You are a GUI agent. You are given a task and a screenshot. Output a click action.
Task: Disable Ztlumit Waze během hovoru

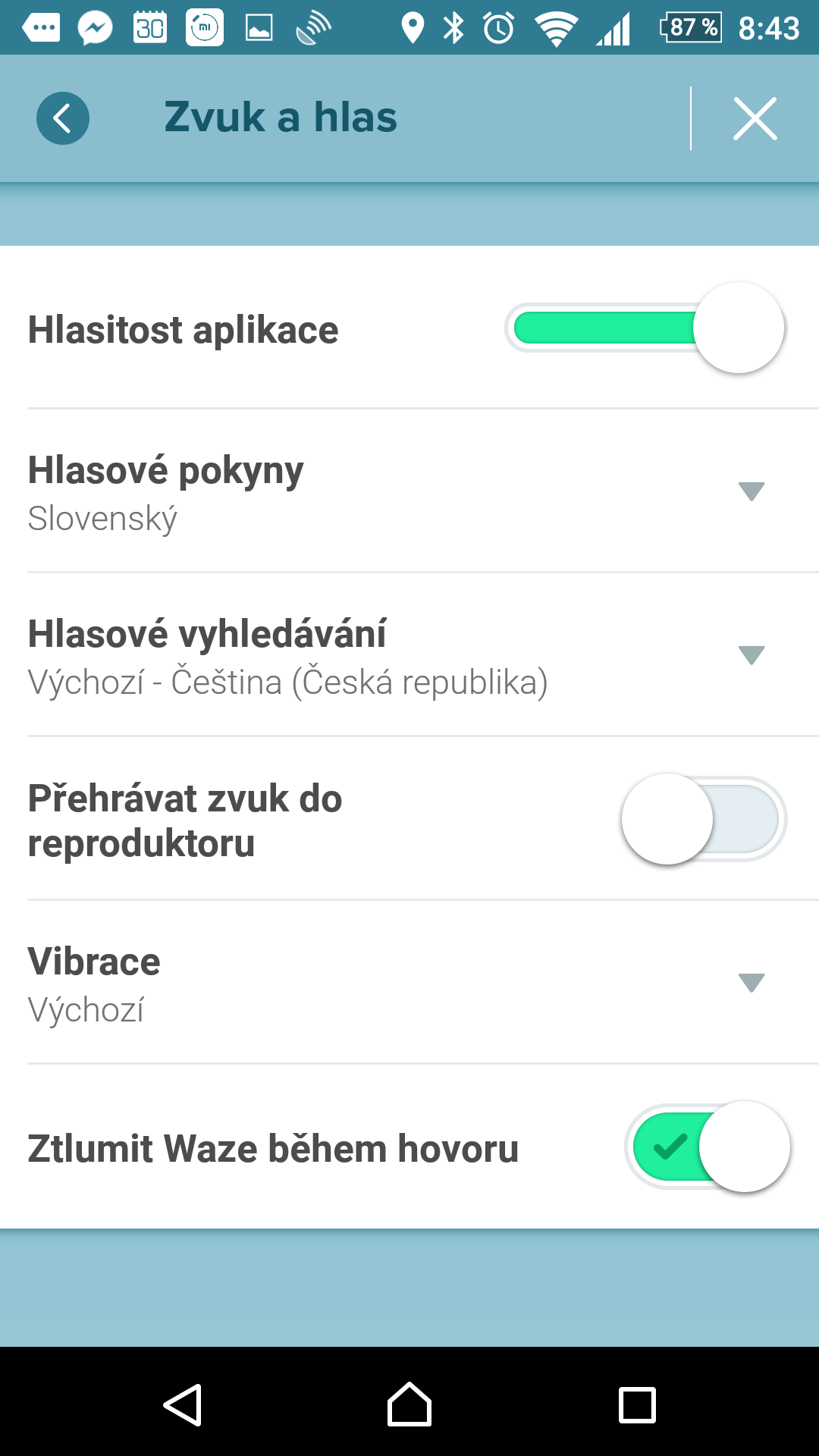707,1147
